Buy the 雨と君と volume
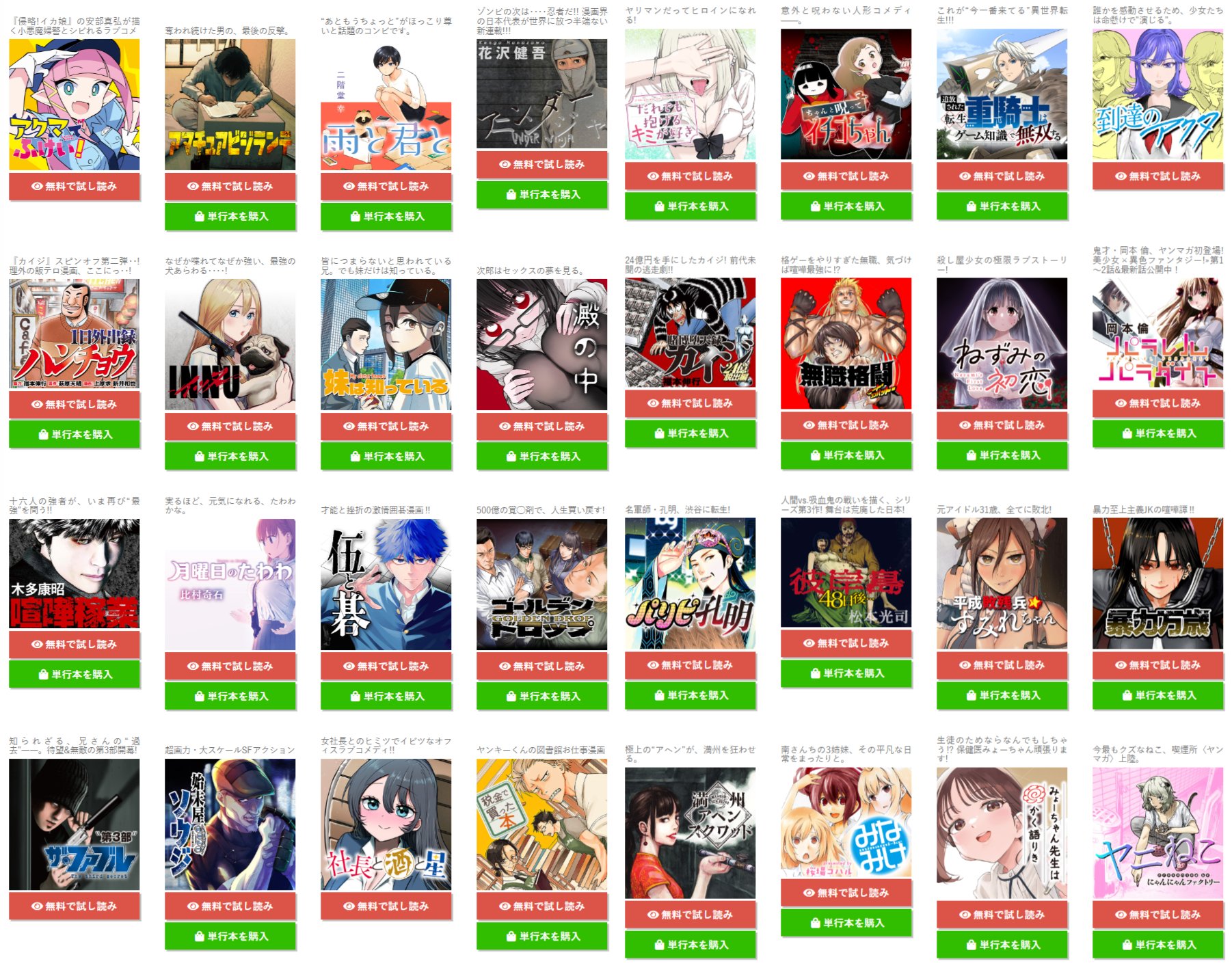1232x970 pixels. (386, 216)
